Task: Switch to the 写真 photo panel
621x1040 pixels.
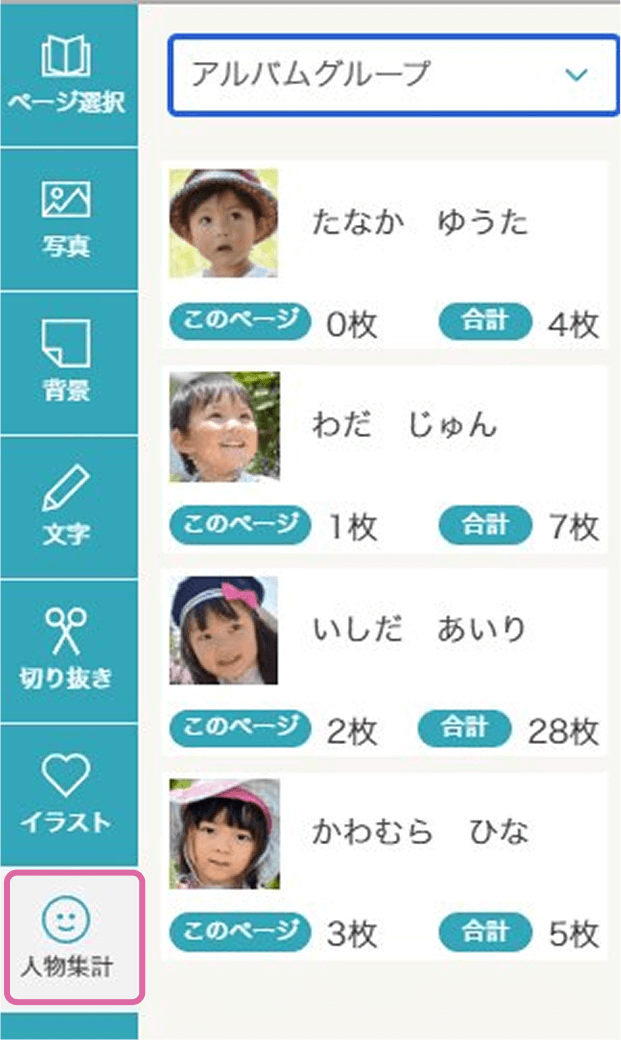Action: coord(68,219)
